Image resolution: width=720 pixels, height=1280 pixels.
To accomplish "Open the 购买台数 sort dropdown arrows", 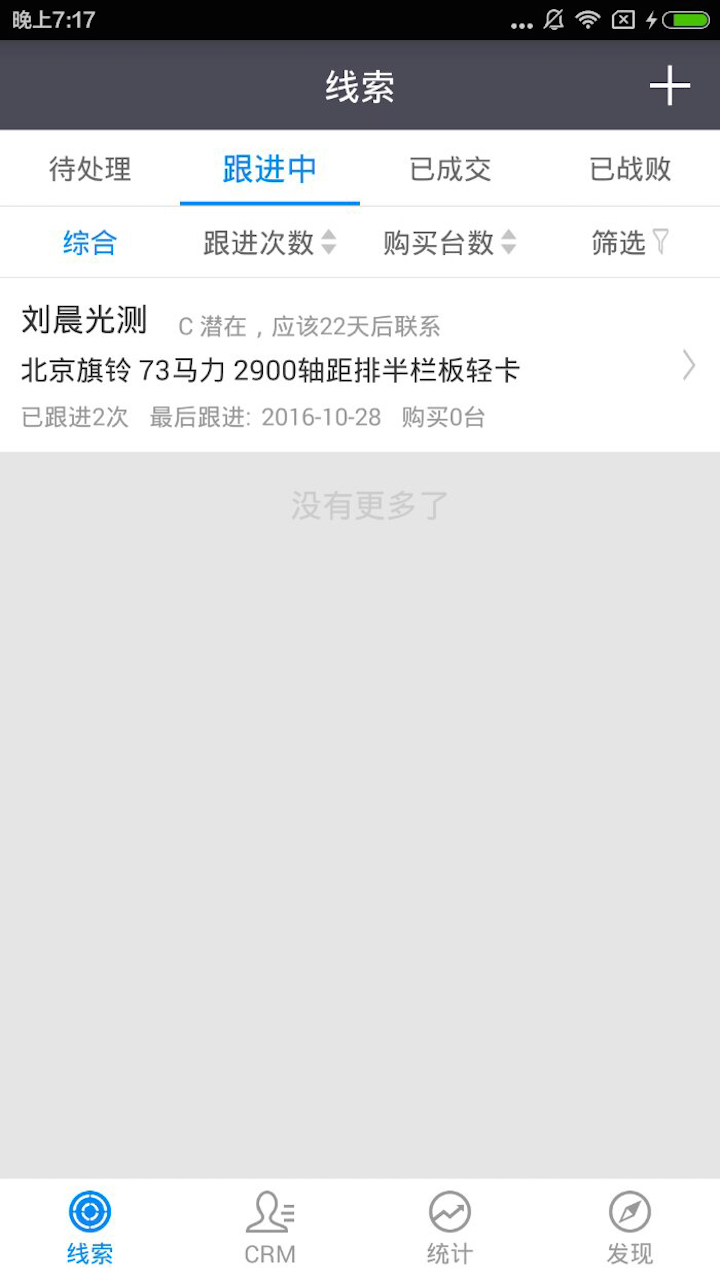I will 510,242.
